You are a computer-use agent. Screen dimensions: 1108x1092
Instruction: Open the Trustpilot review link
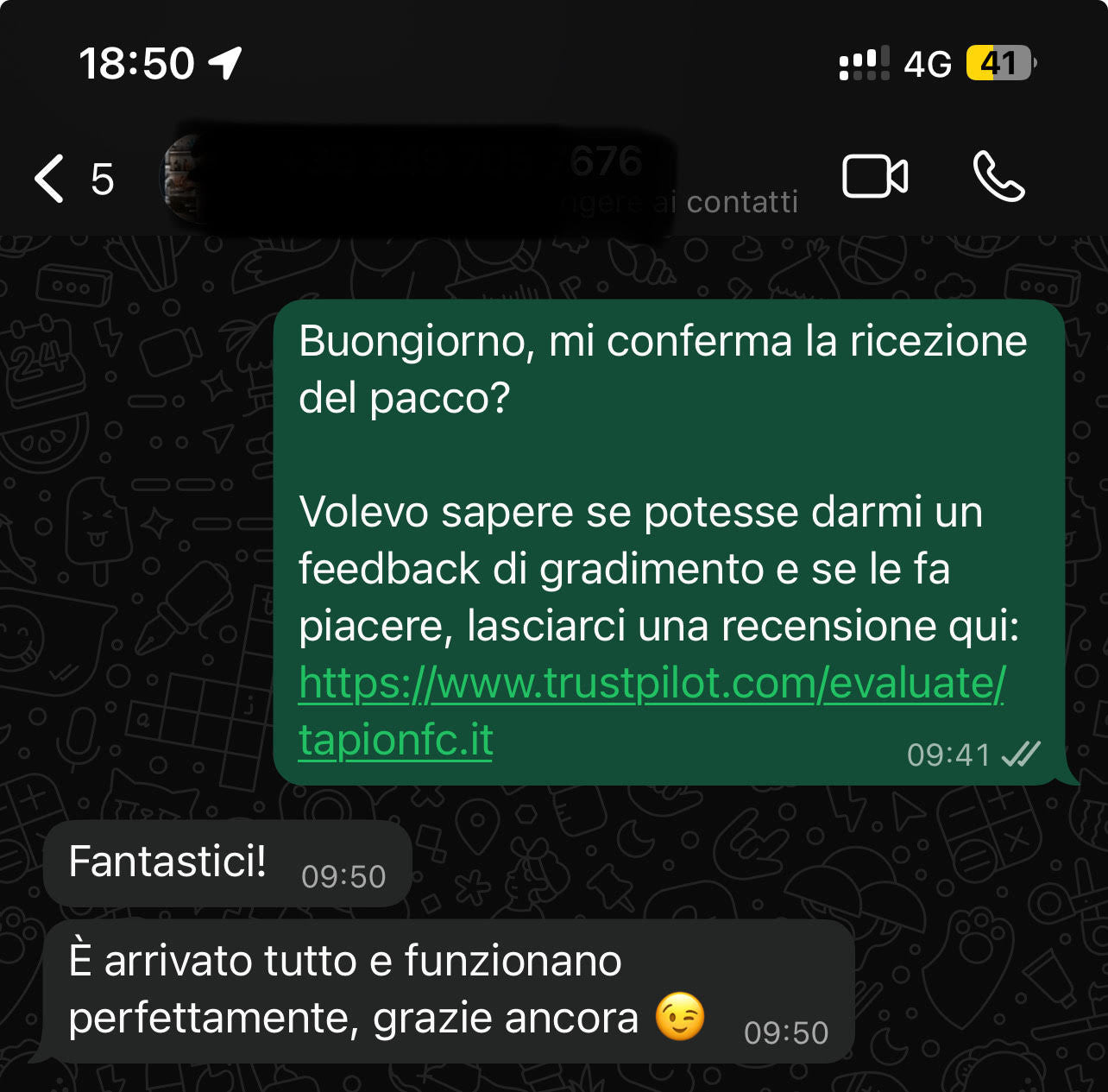pos(651,684)
